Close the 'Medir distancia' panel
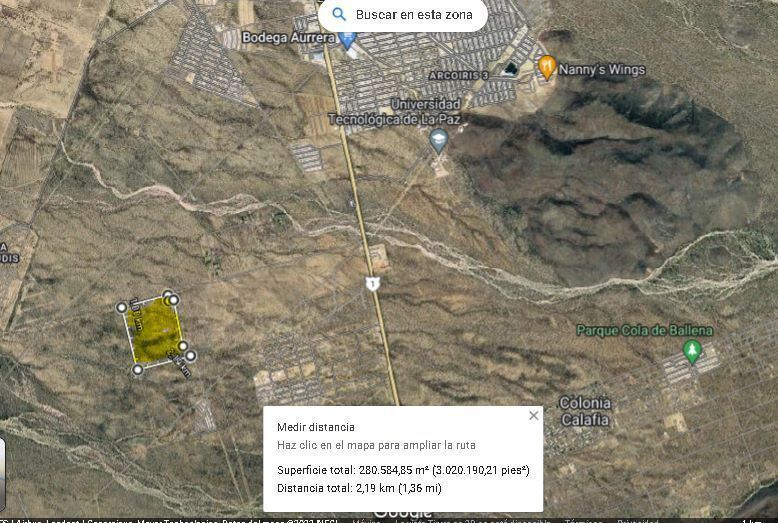Screen dimensions: 778x523 (x=533, y=416)
